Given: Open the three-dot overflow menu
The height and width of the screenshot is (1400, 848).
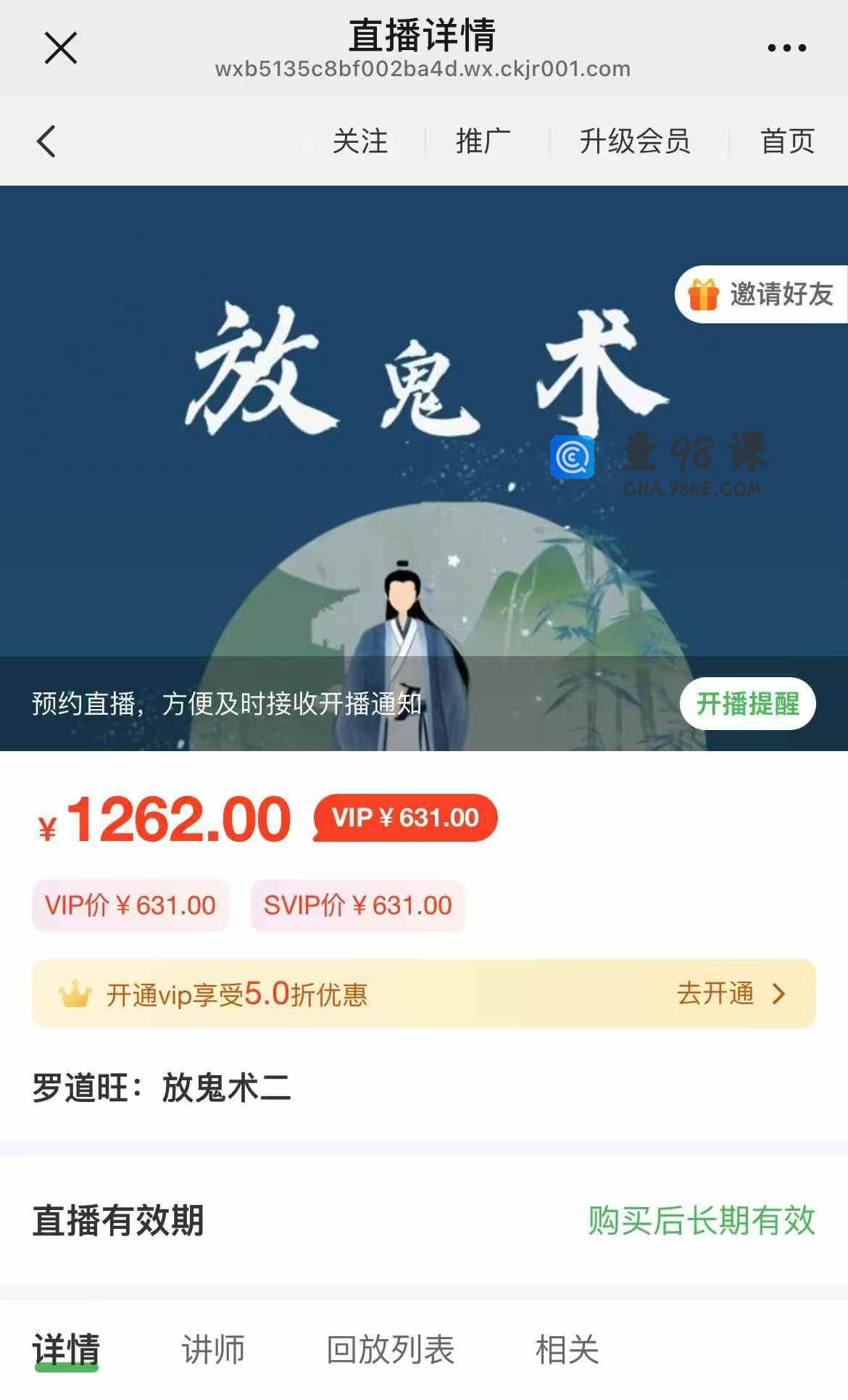Looking at the screenshot, I should (x=786, y=49).
